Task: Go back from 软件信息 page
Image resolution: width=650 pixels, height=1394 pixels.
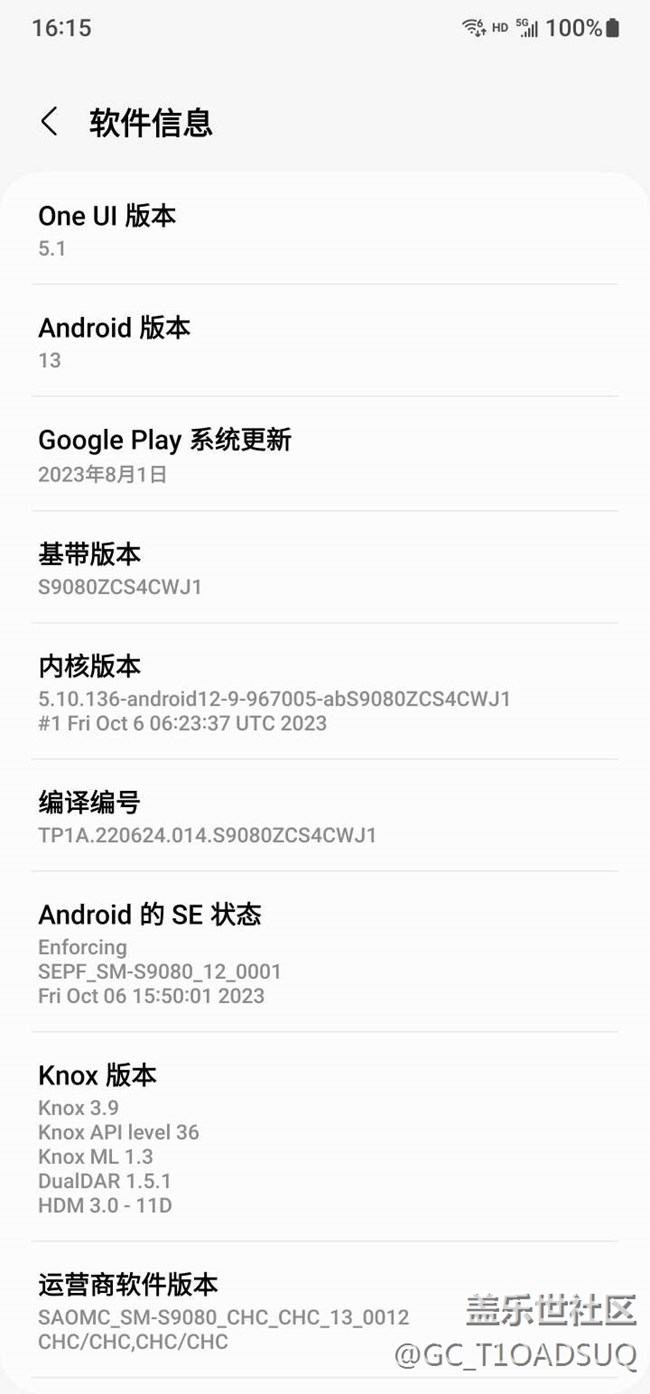Action: coord(48,122)
